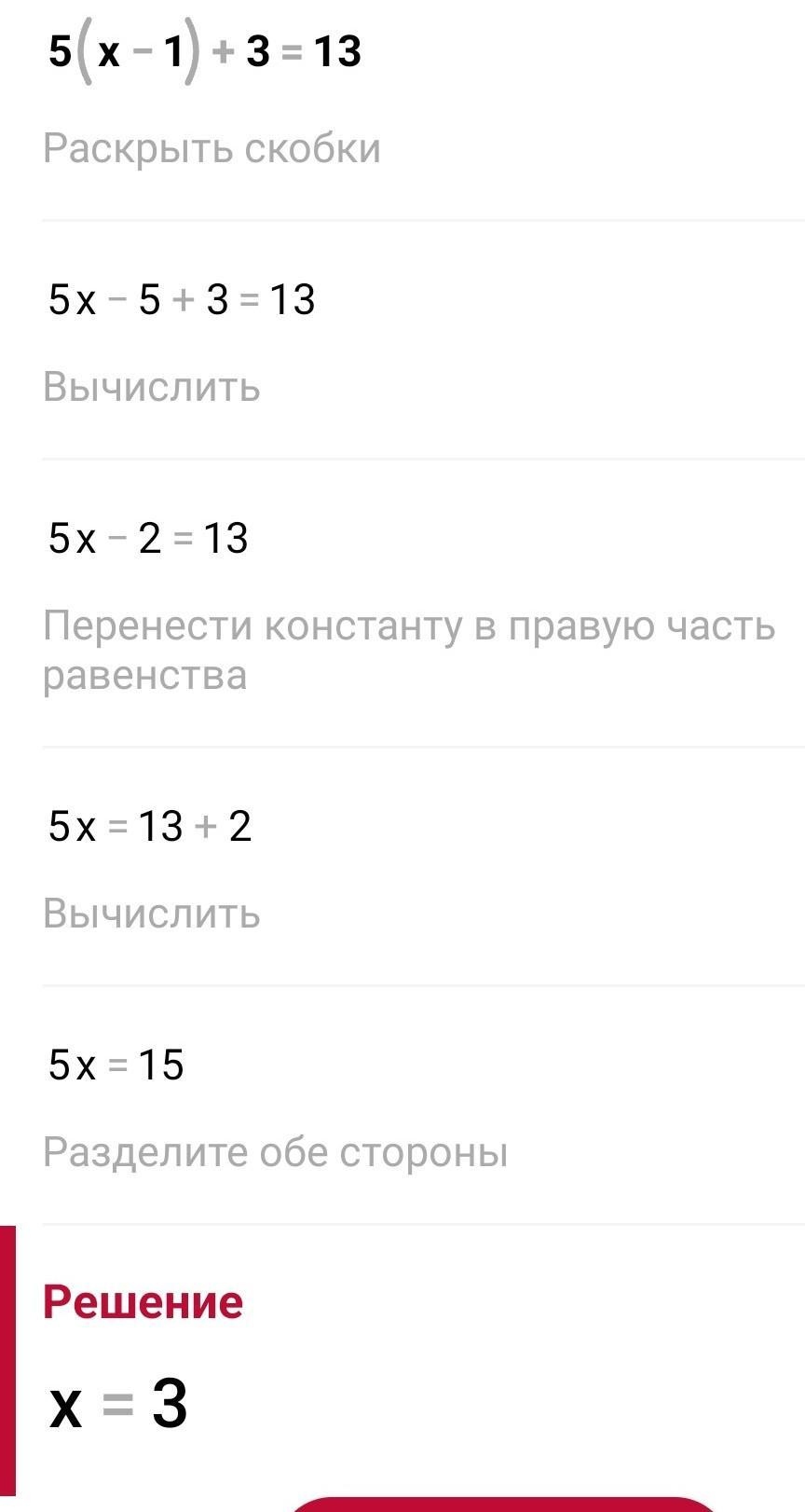
Task: Expand the step showing 5x − 5 + 3 = 13
Action: (182, 301)
